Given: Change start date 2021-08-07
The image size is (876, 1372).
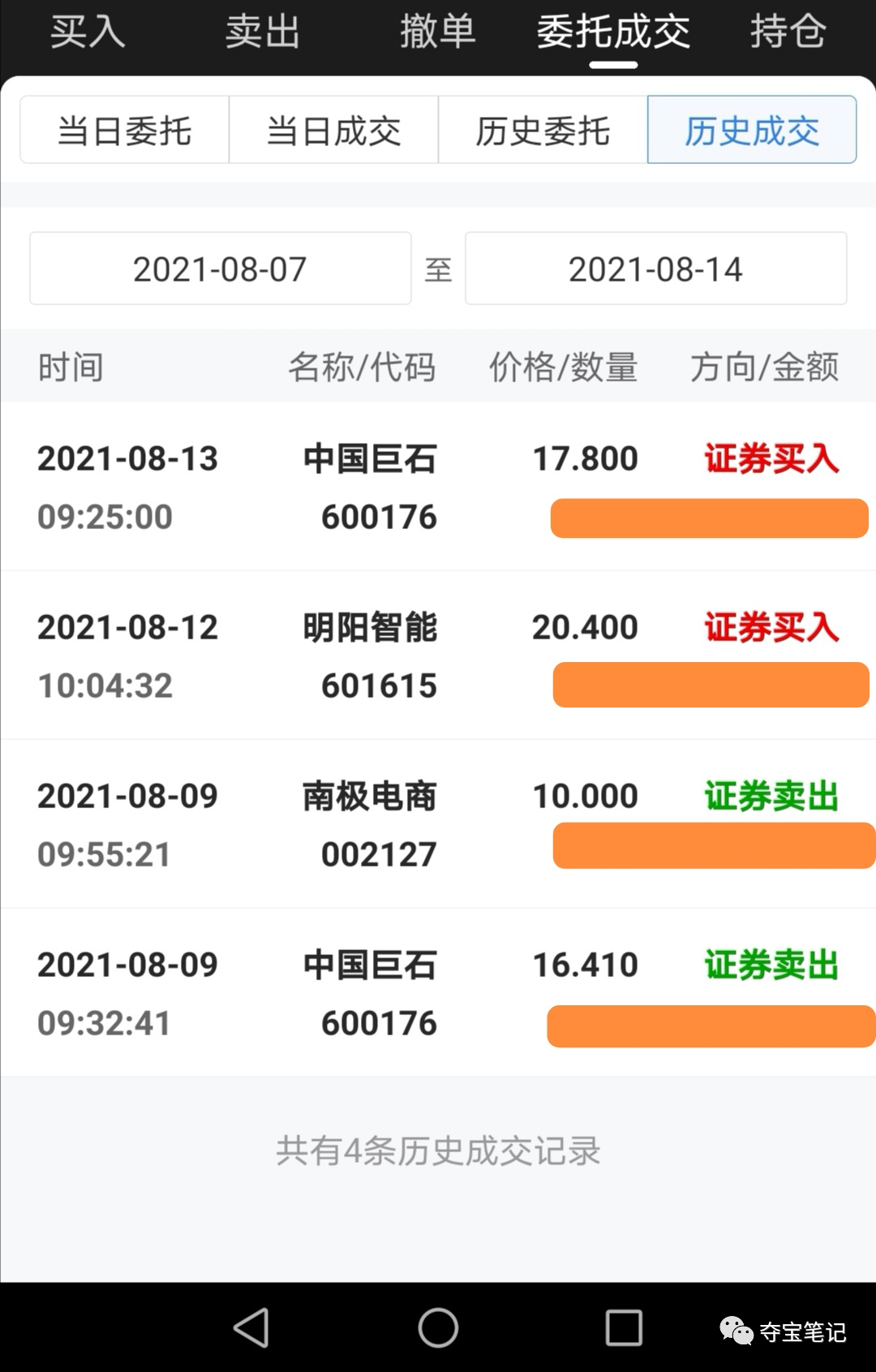Looking at the screenshot, I should click(x=220, y=269).
